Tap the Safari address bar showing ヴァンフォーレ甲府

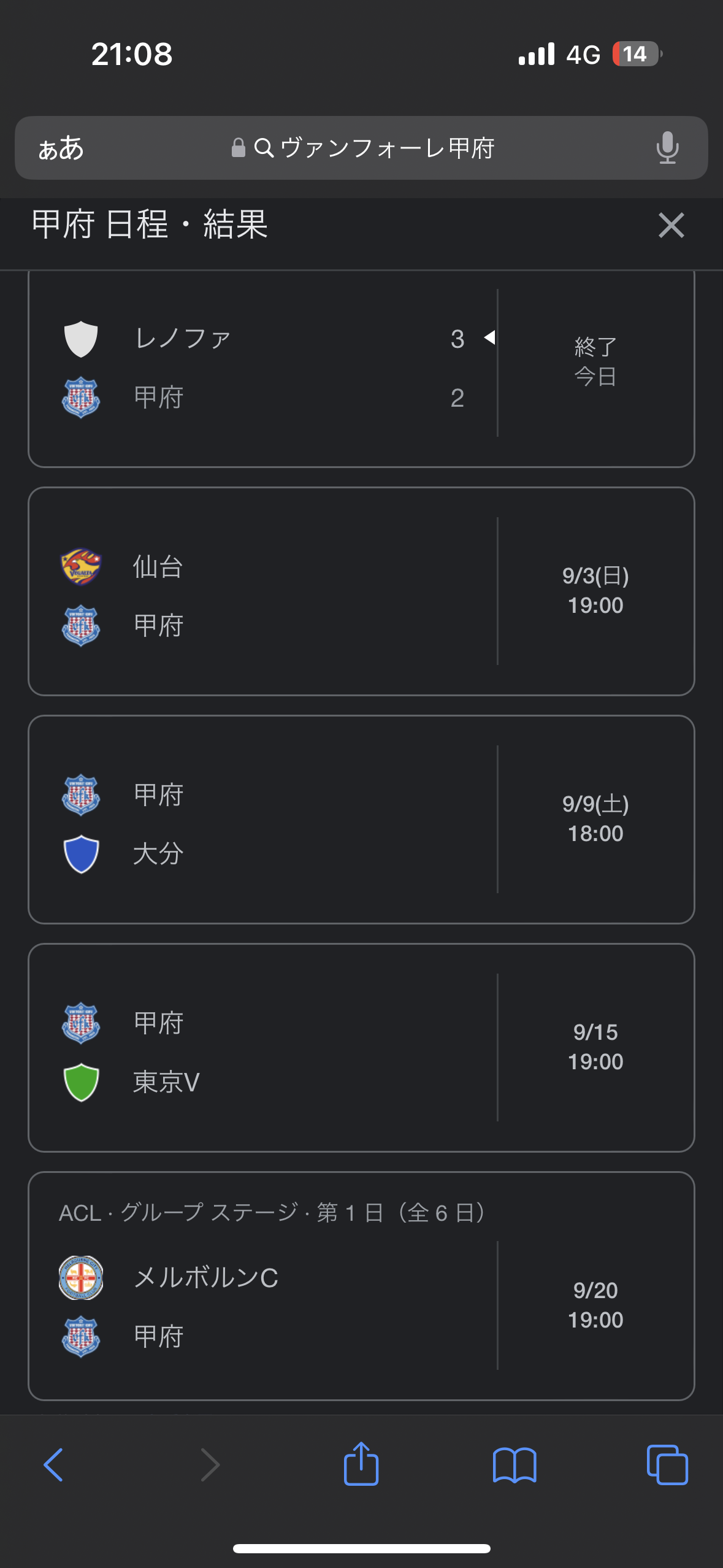[x=362, y=148]
